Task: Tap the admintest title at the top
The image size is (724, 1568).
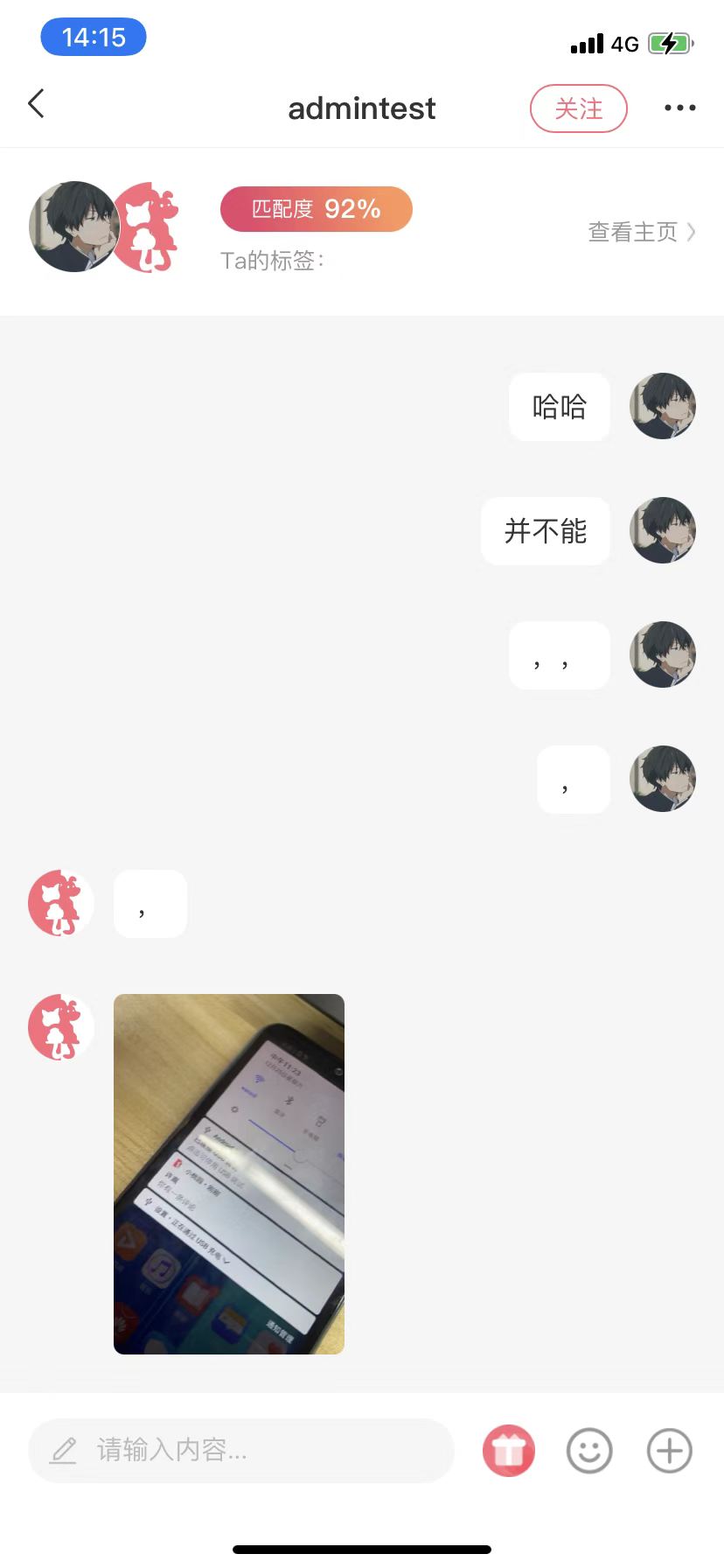Action: (x=361, y=108)
